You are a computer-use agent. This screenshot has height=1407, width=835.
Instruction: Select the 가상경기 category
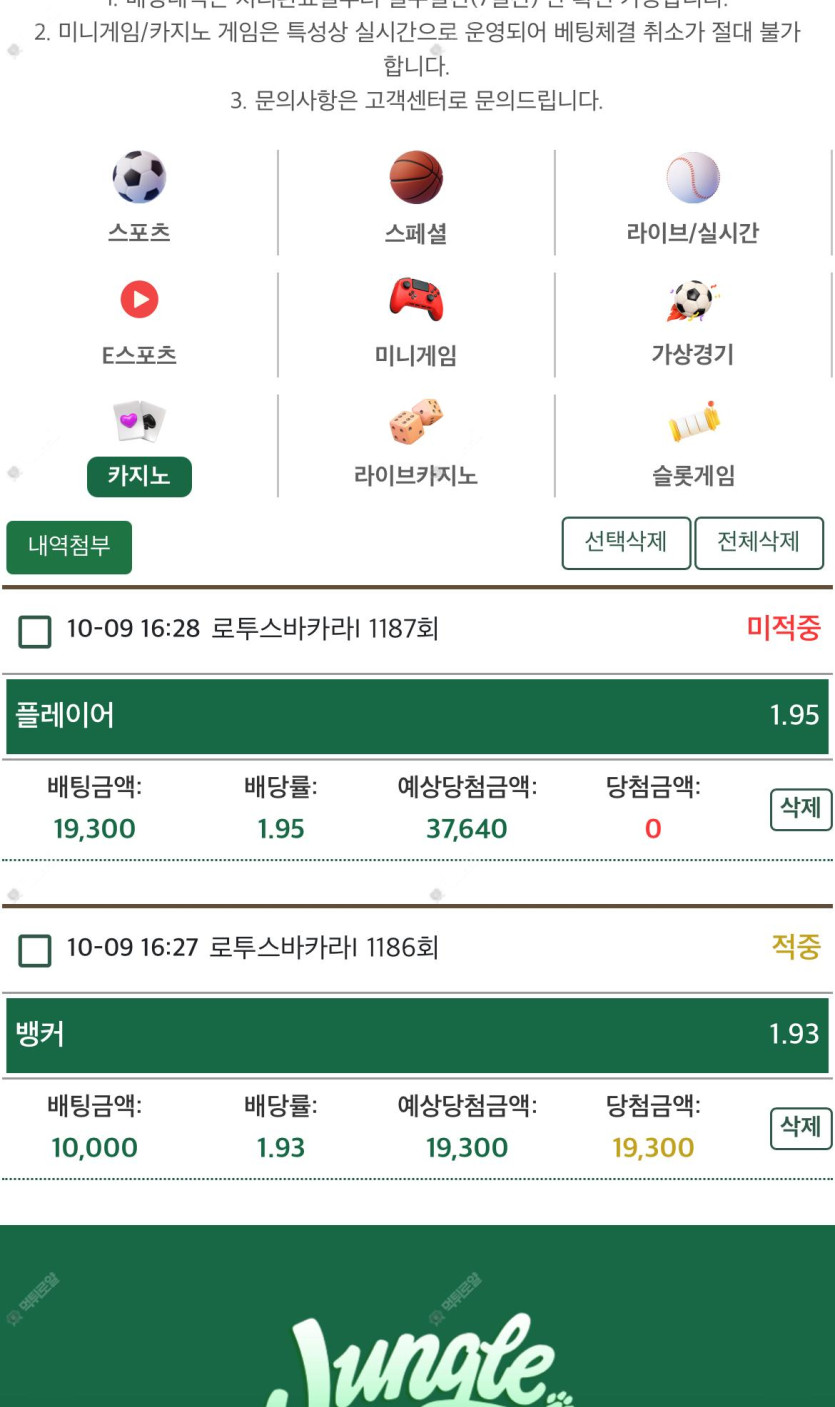tap(693, 322)
